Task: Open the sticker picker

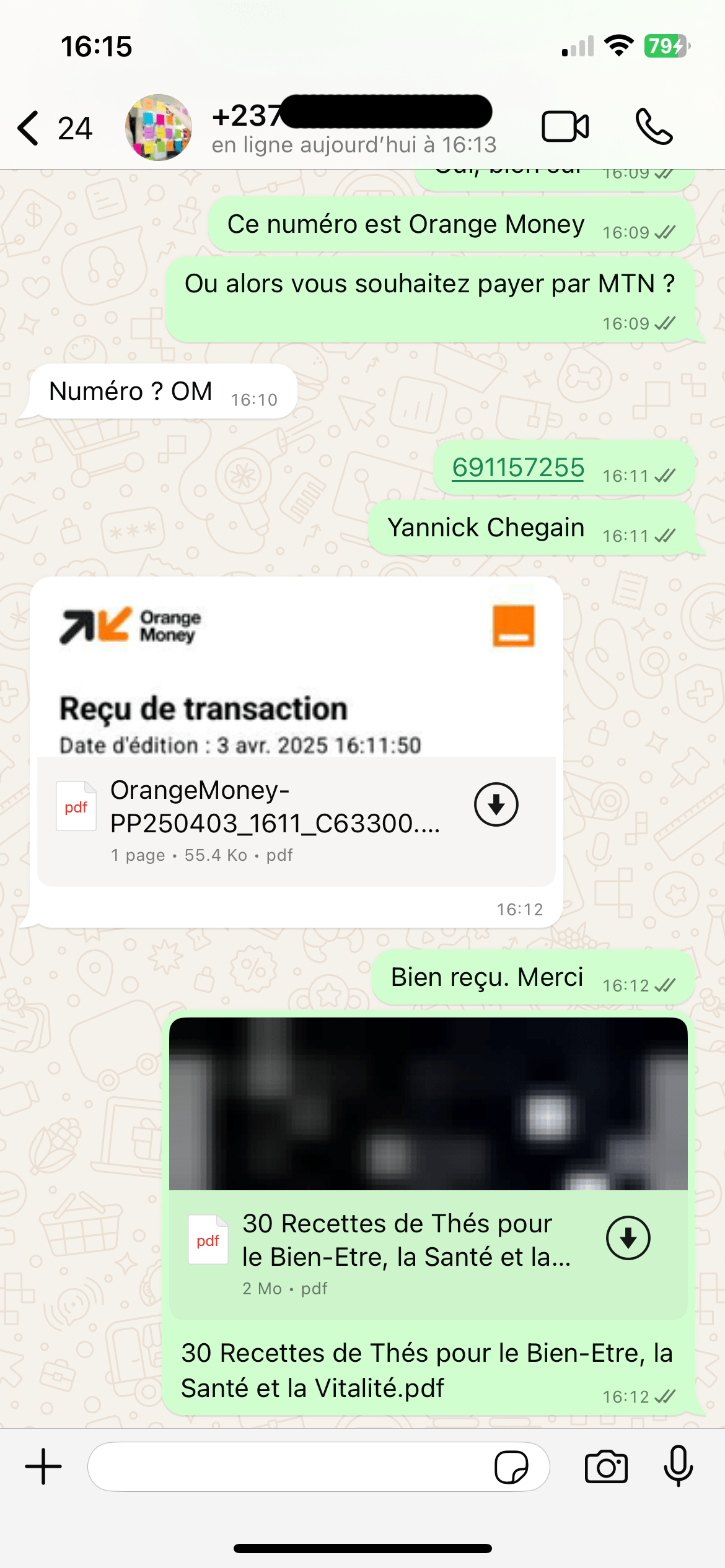Action: (x=511, y=1467)
